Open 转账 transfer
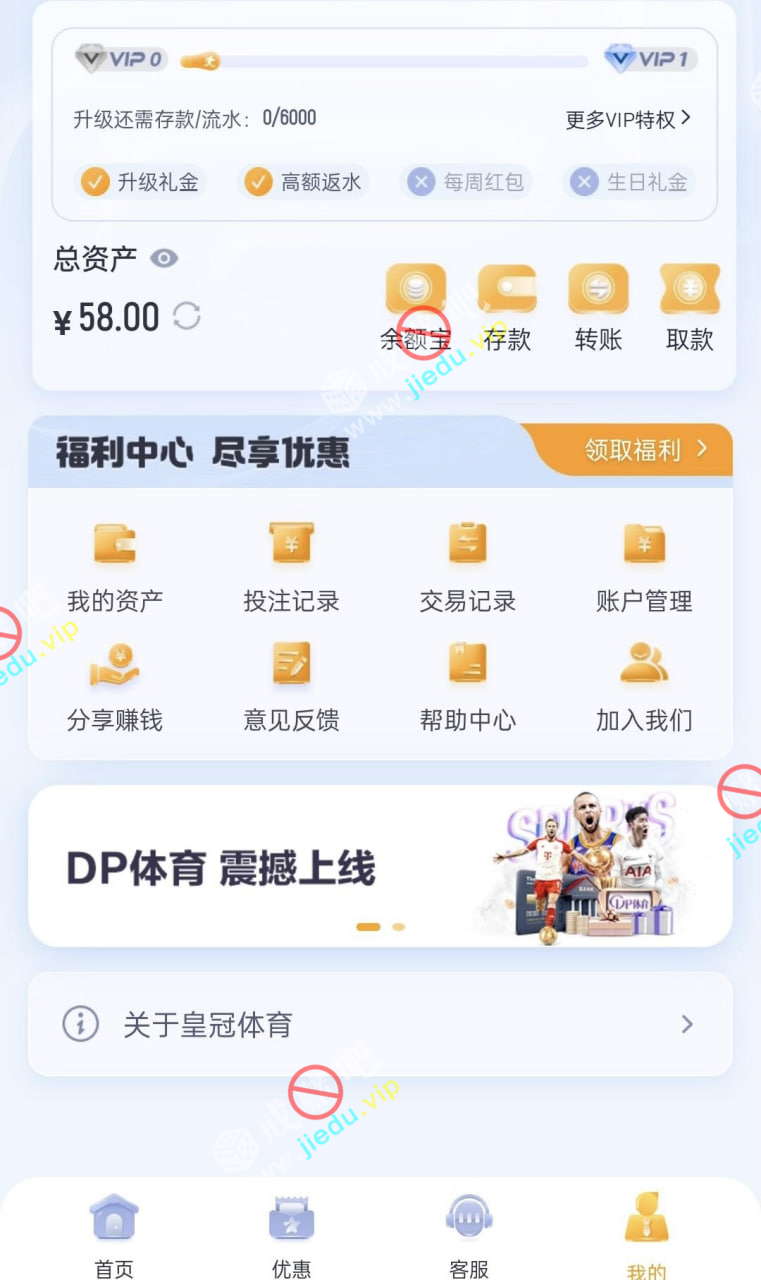This screenshot has width=761, height=1280. tap(598, 306)
